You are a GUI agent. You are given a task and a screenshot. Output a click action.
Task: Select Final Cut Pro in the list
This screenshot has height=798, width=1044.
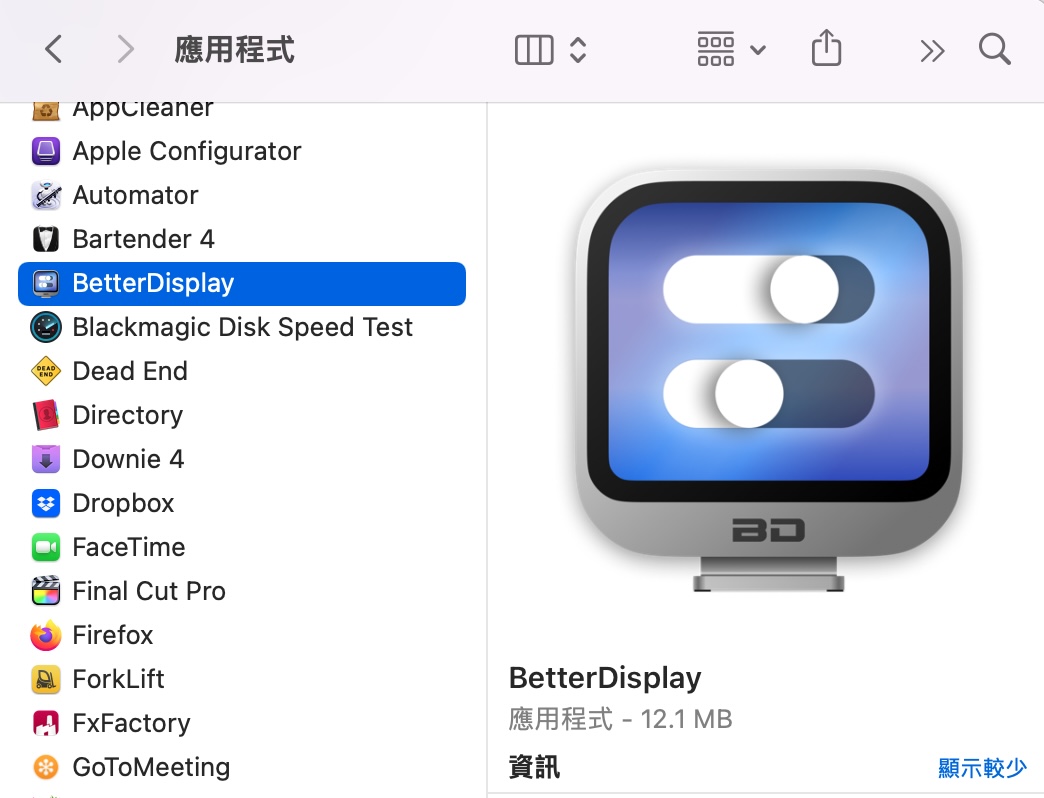[x=149, y=591]
